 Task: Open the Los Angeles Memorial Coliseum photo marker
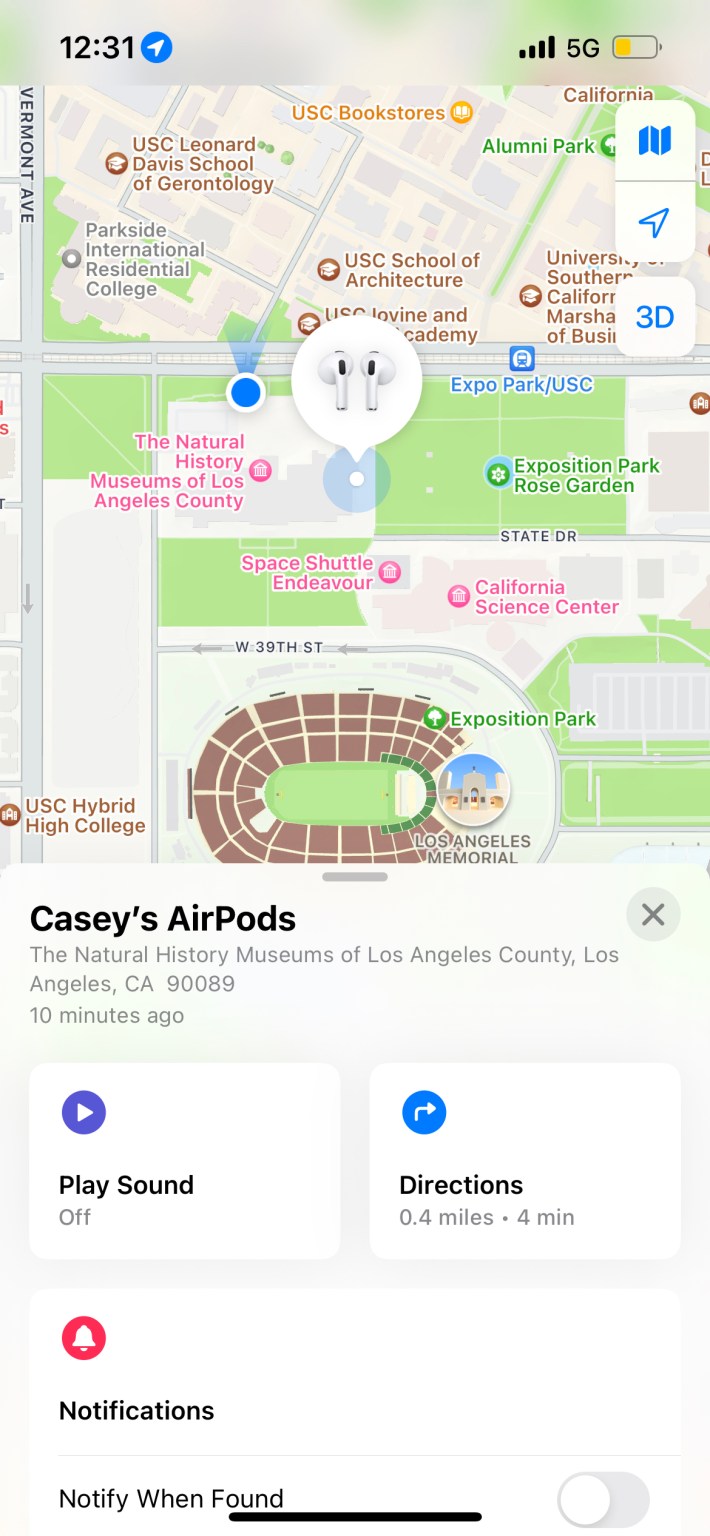point(474,790)
